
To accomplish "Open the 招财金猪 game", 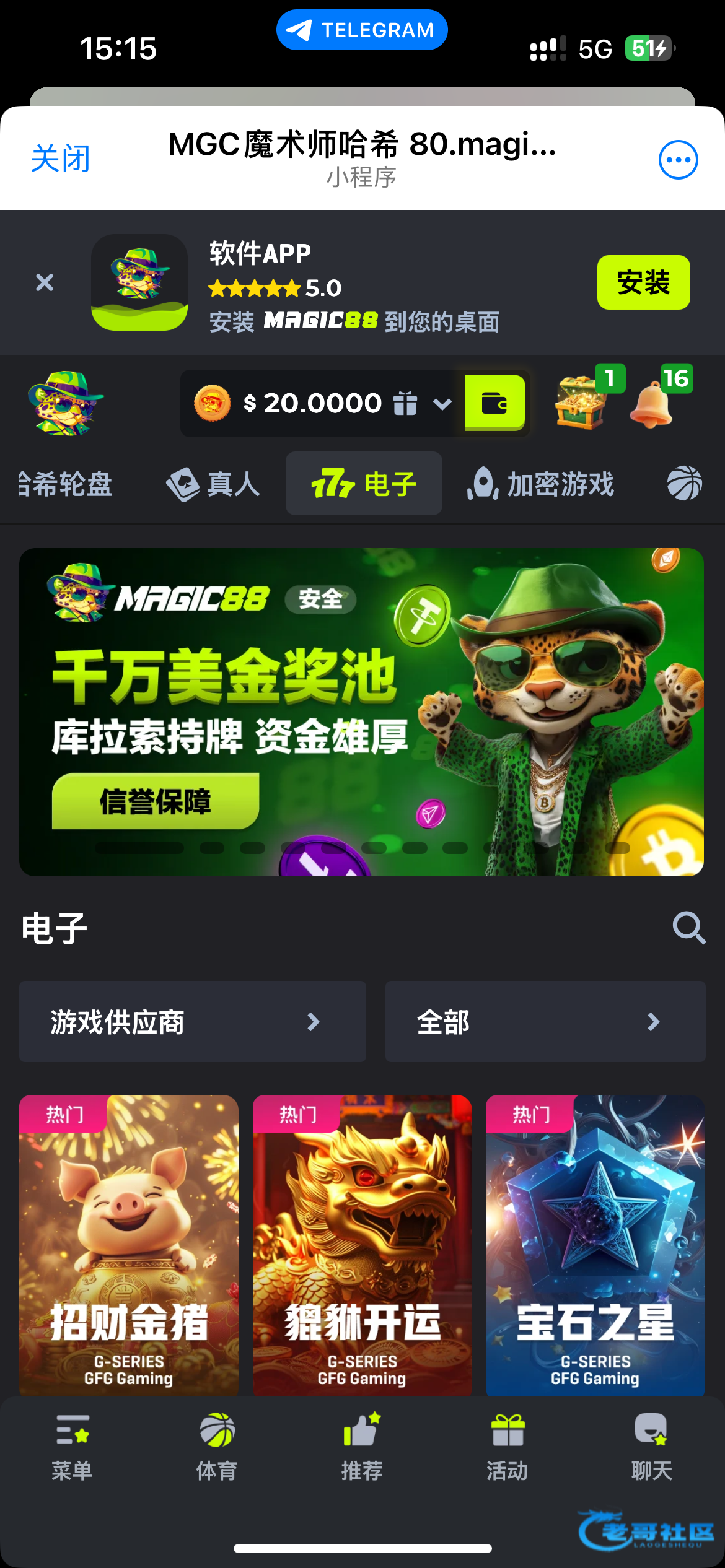I will [129, 1245].
